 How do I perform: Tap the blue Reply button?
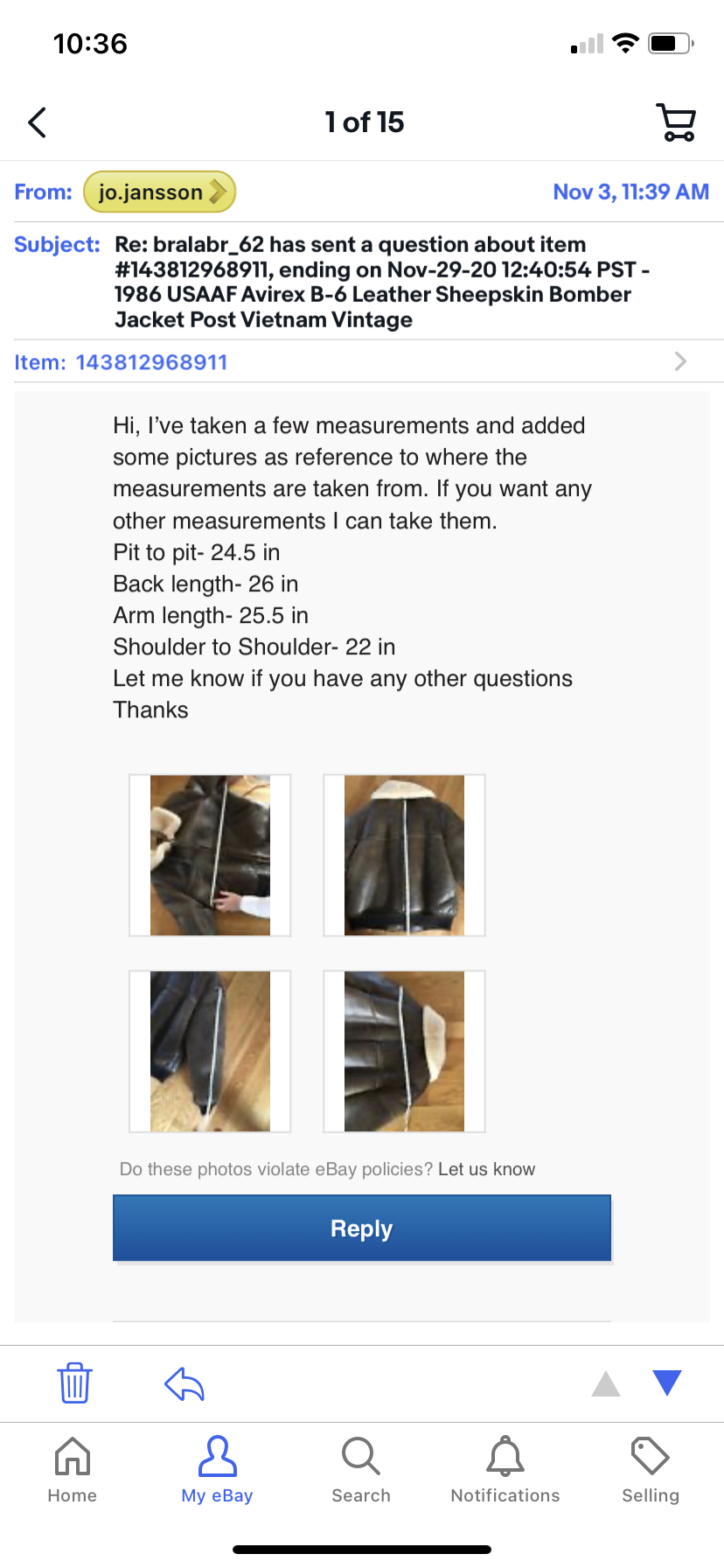click(x=362, y=1228)
